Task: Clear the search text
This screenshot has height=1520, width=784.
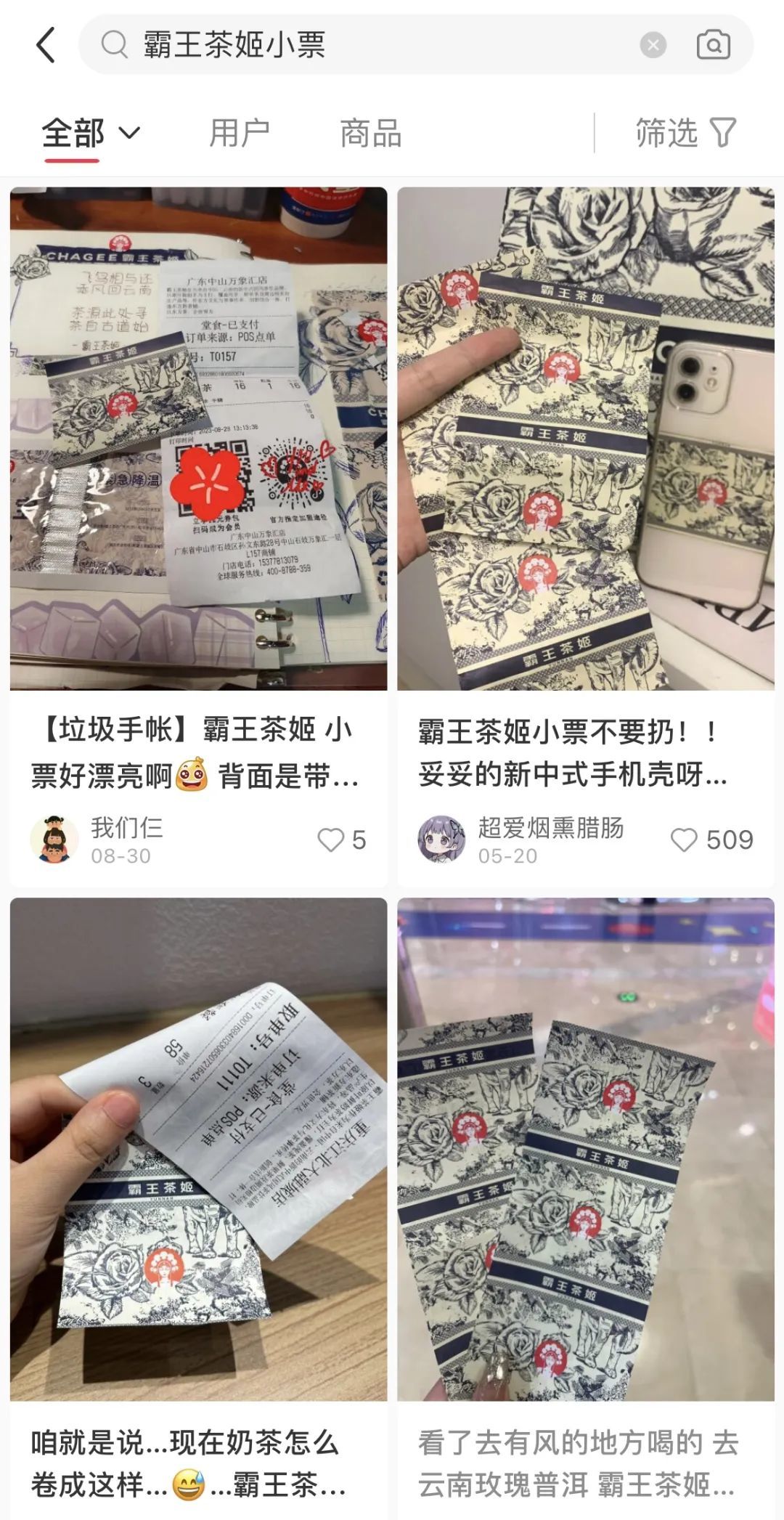Action: (653, 45)
